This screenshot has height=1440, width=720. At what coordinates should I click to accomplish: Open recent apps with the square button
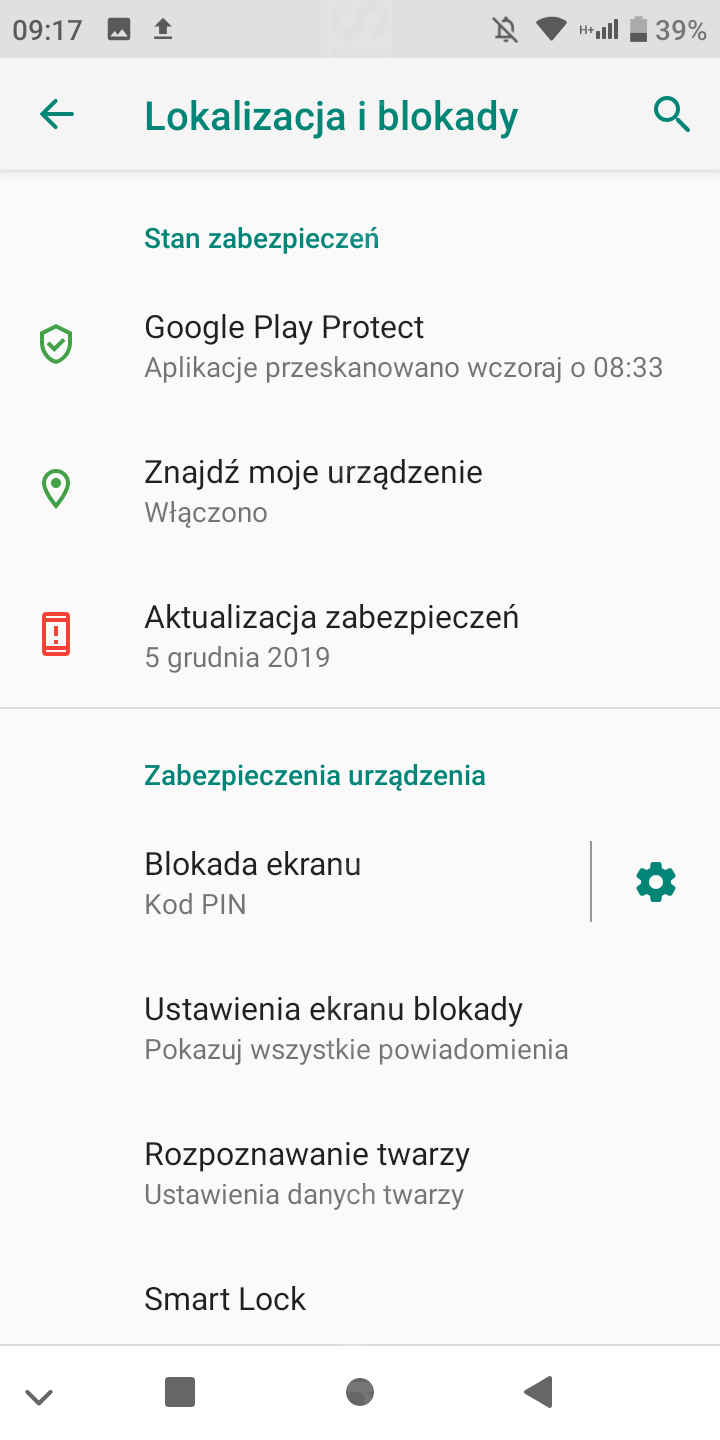(x=180, y=1392)
